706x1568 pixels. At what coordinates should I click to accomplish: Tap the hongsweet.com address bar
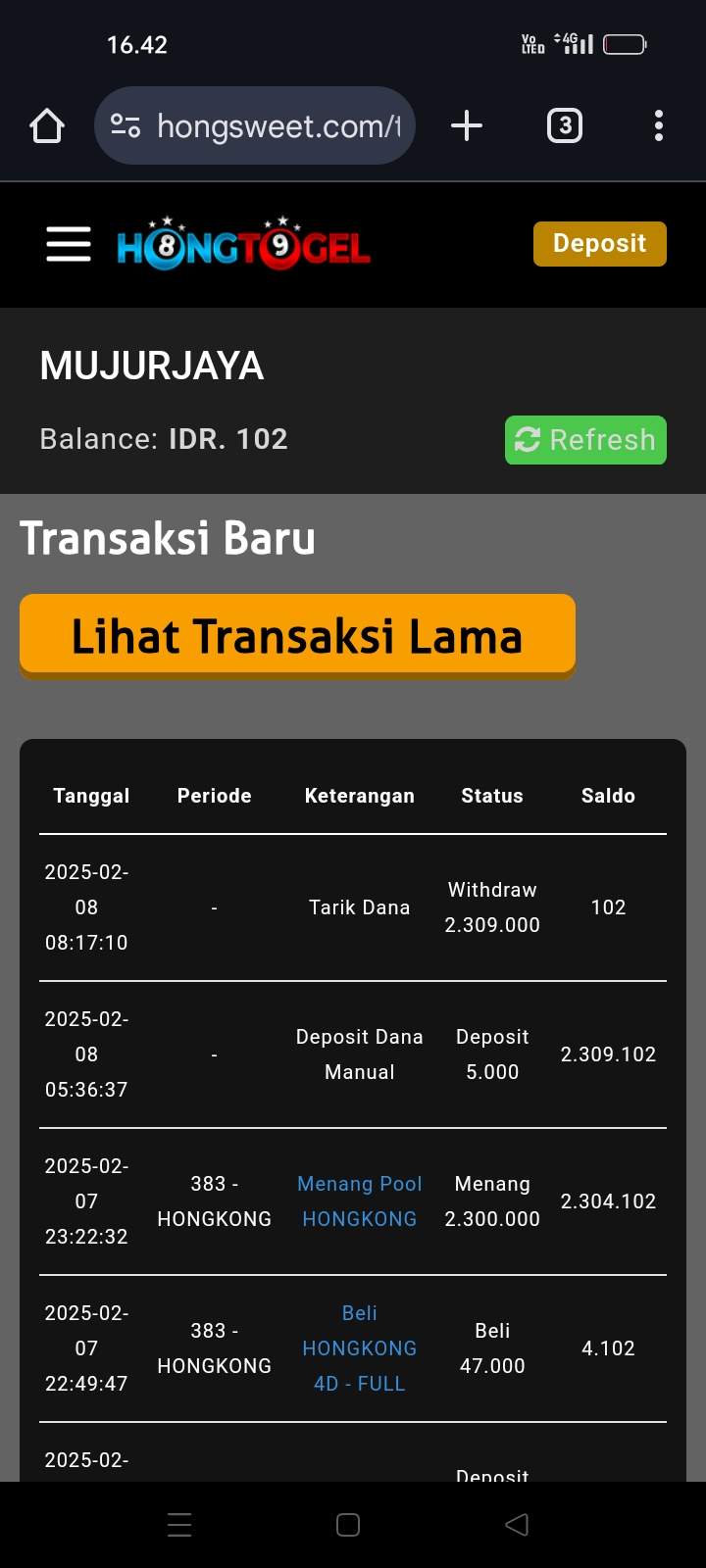255,126
